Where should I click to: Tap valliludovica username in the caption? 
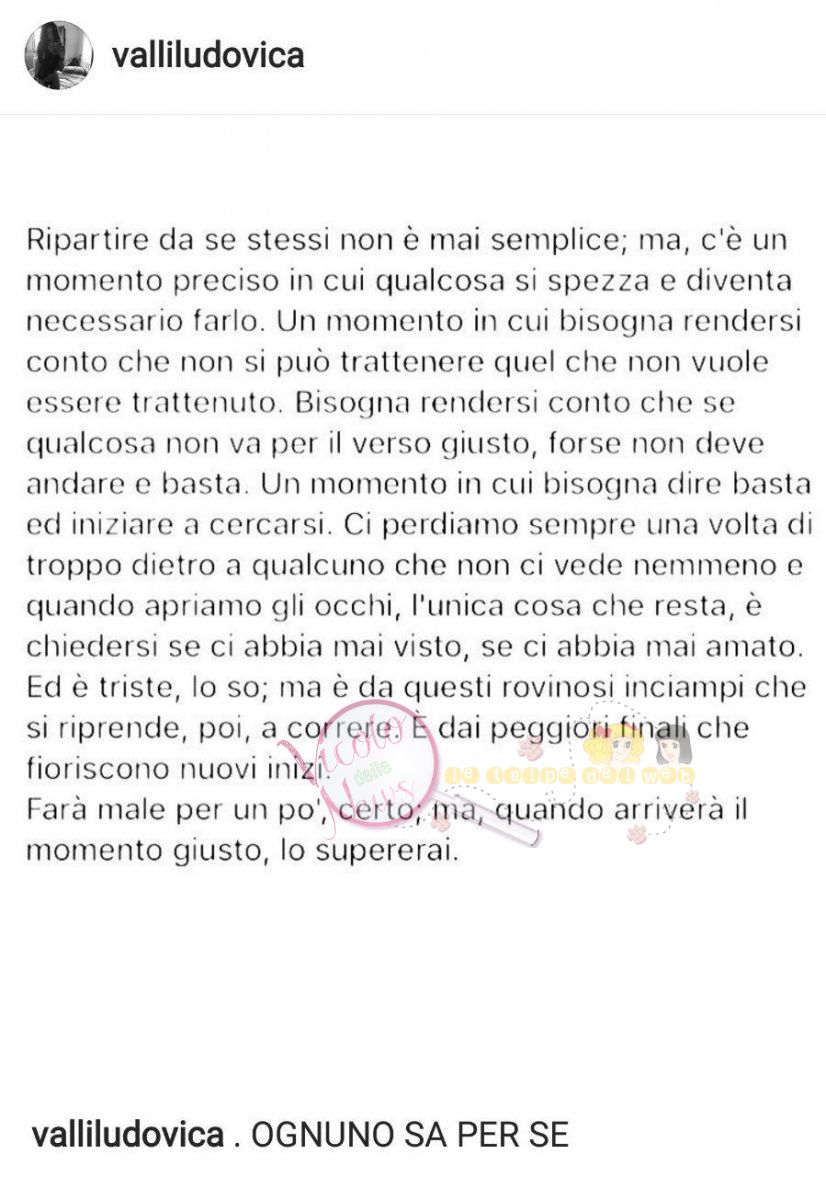[128, 1135]
